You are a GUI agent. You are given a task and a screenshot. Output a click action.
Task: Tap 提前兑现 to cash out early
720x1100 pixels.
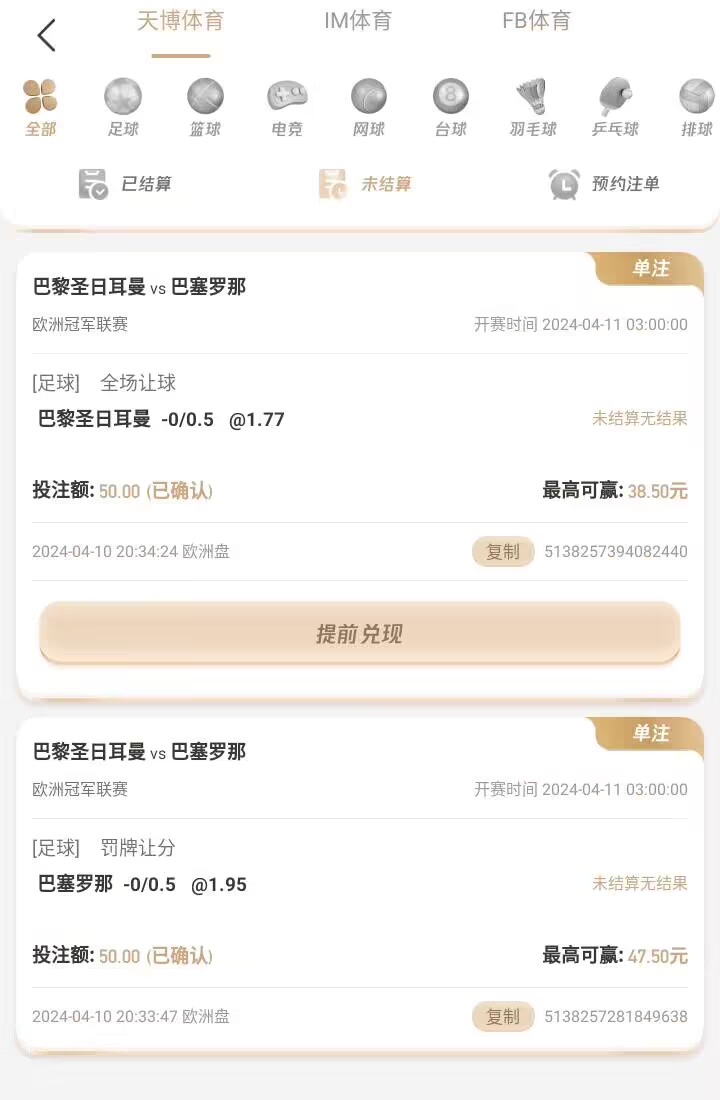(360, 634)
